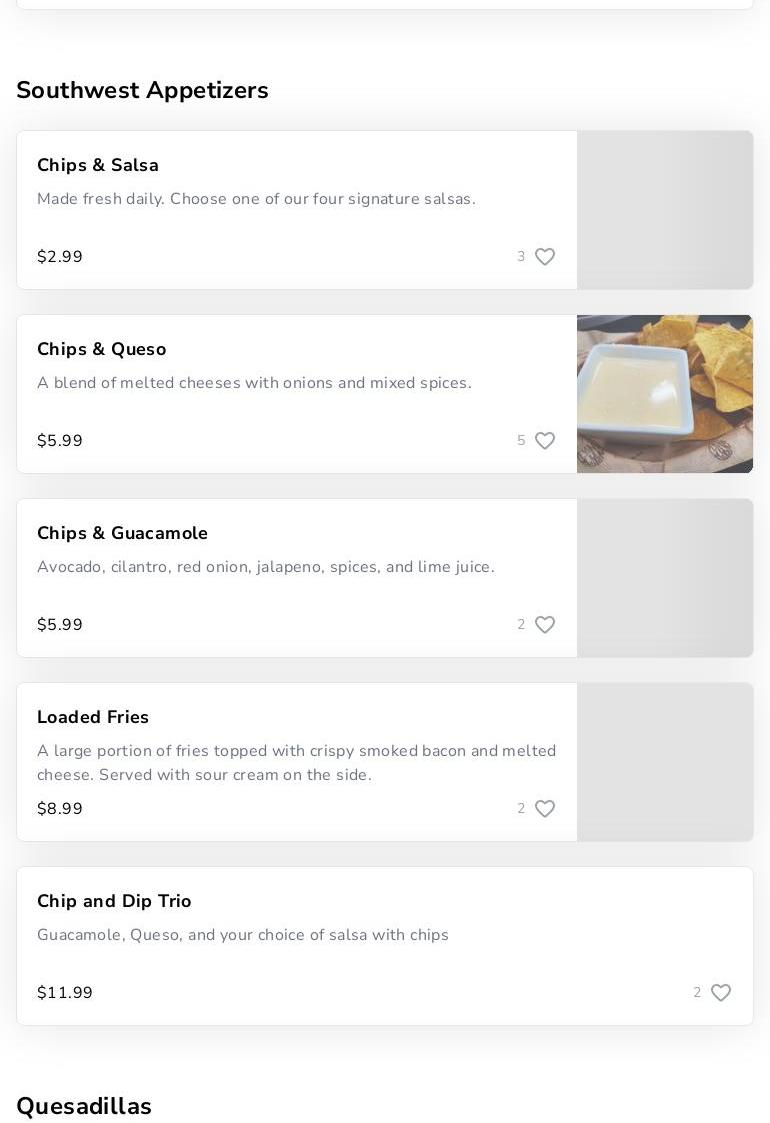Open the Chips & Salsa item

[98, 165]
